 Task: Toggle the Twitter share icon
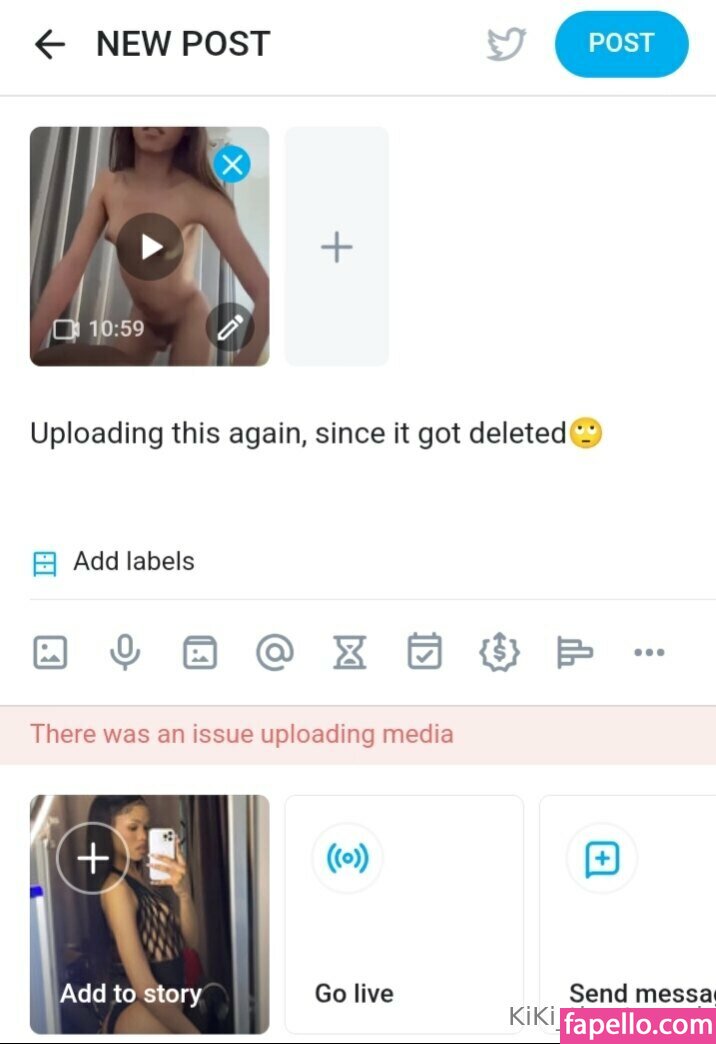coord(506,44)
